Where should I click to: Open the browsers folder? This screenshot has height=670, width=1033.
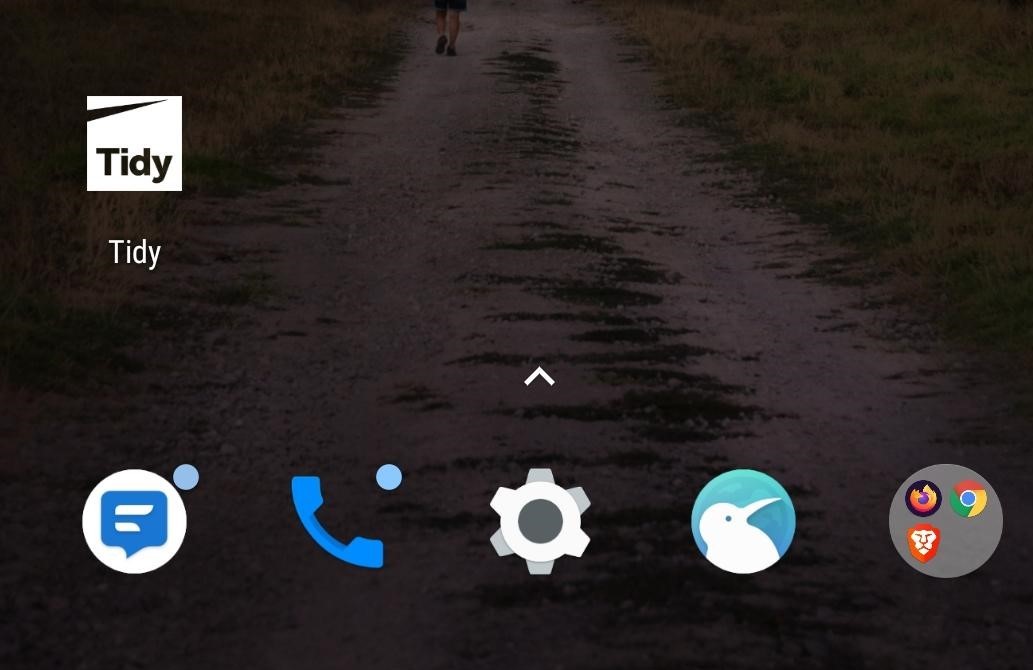(945, 521)
